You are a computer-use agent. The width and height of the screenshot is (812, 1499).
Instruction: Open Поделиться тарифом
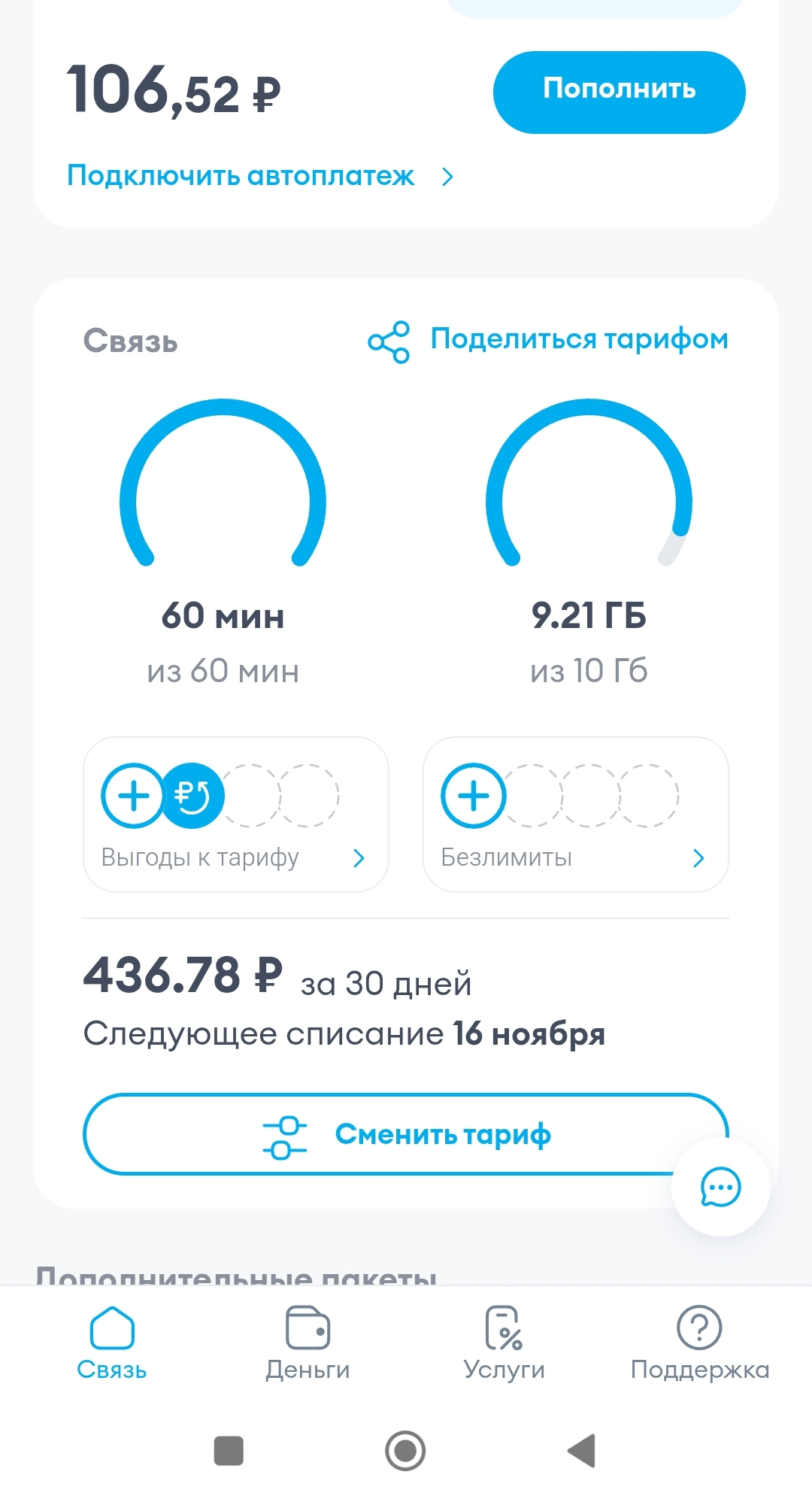click(x=549, y=340)
